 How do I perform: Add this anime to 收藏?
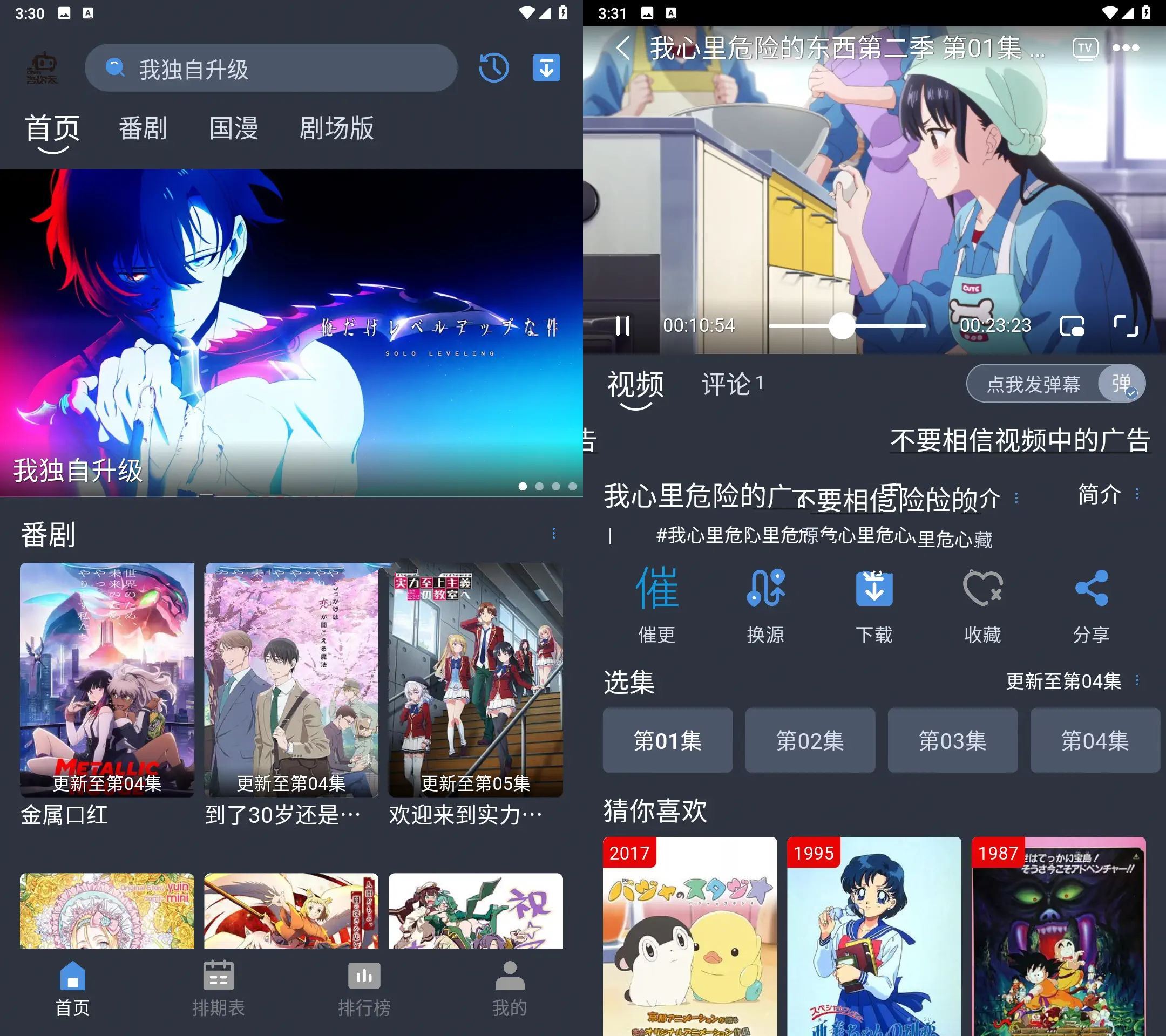(982, 605)
